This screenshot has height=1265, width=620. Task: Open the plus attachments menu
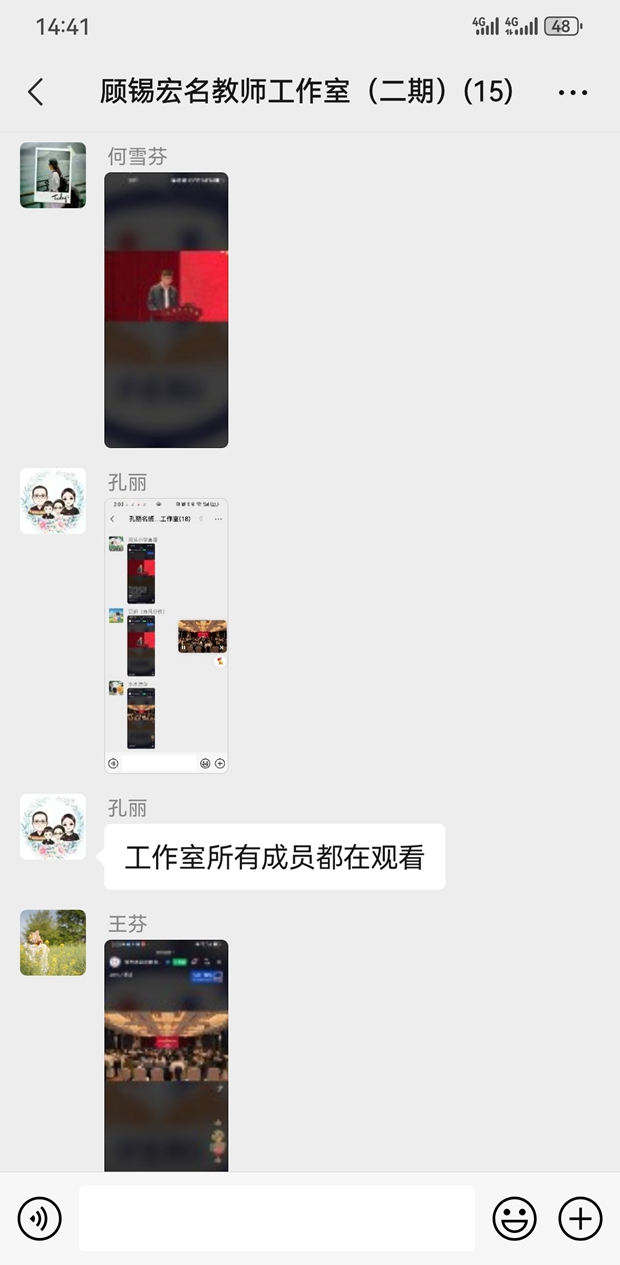click(x=580, y=1218)
